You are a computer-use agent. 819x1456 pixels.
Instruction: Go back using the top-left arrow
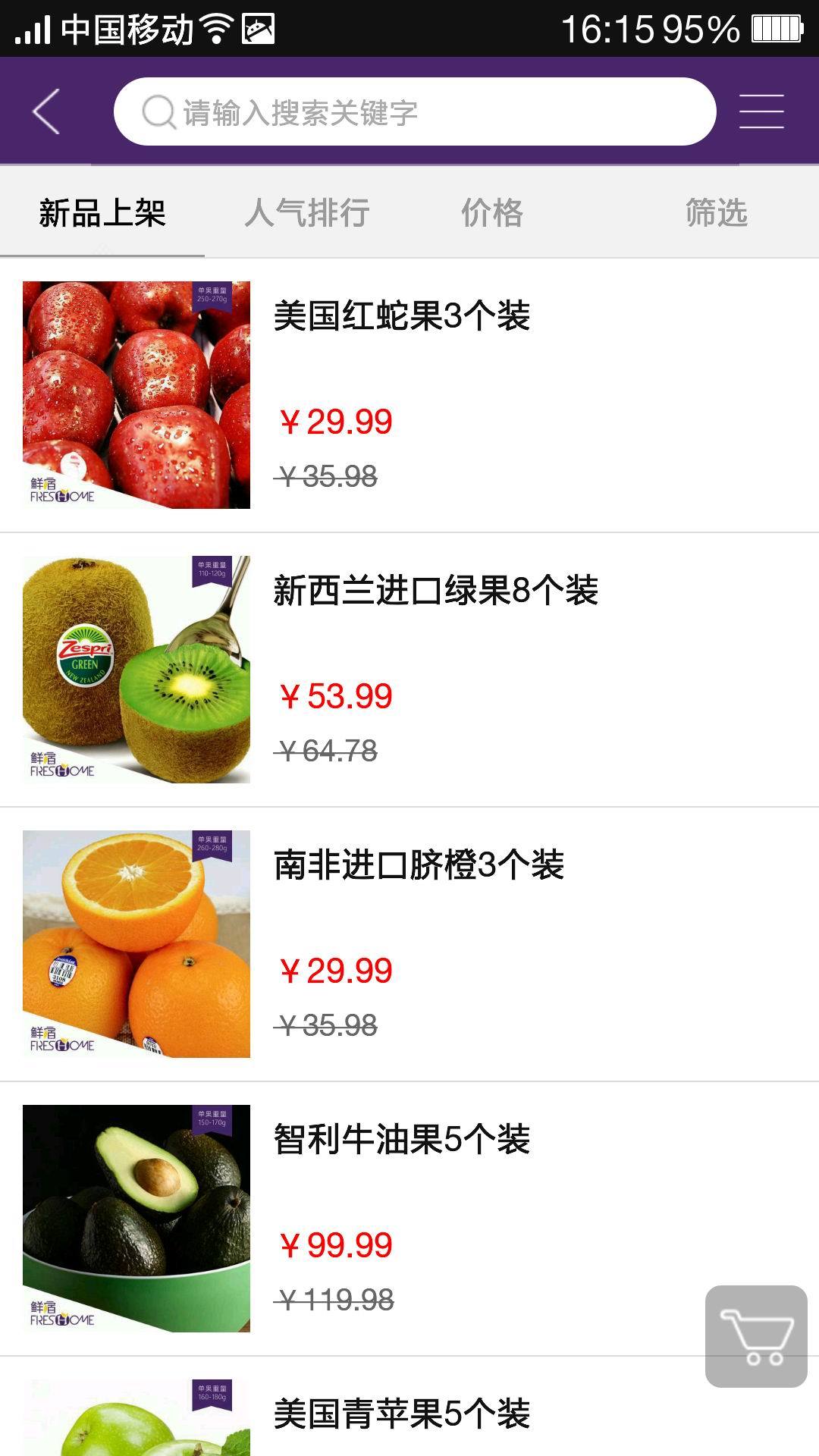[x=47, y=111]
